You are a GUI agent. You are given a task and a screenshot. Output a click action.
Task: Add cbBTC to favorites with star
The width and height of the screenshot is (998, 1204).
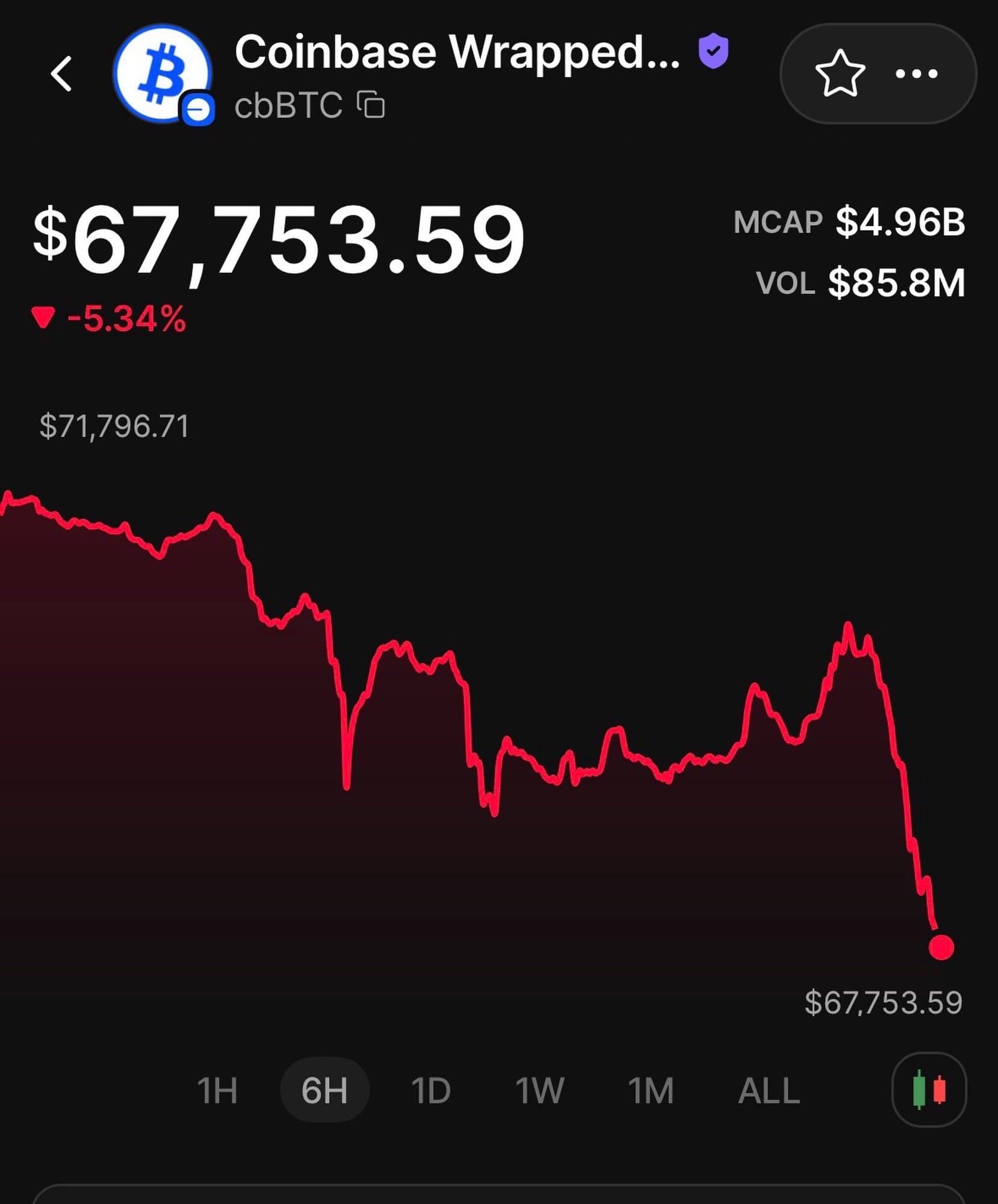[x=840, y=73]
